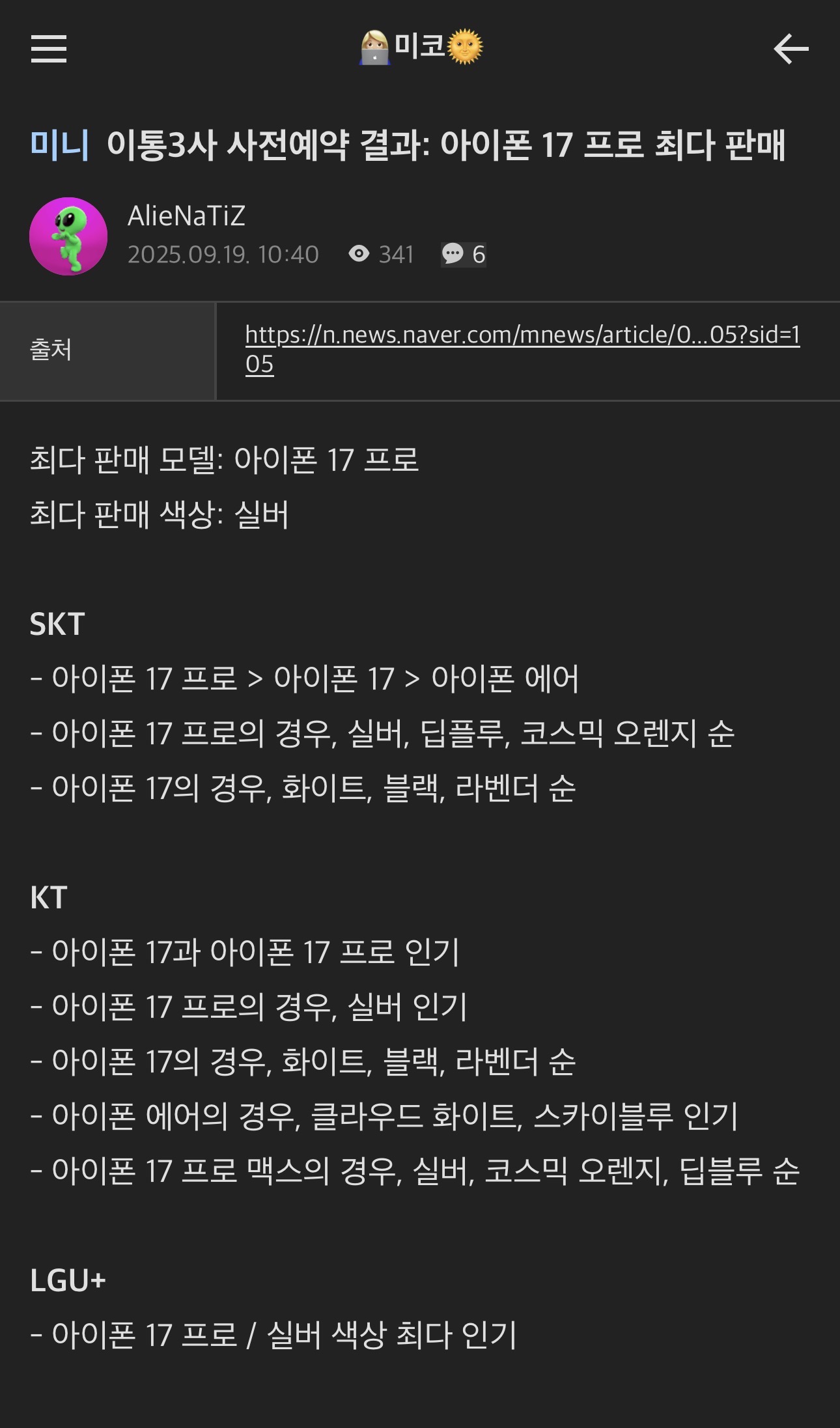The width and height of the screenshot is (840, 1428).
Task: Open the Naver news source link
Action: click(522, 349)
